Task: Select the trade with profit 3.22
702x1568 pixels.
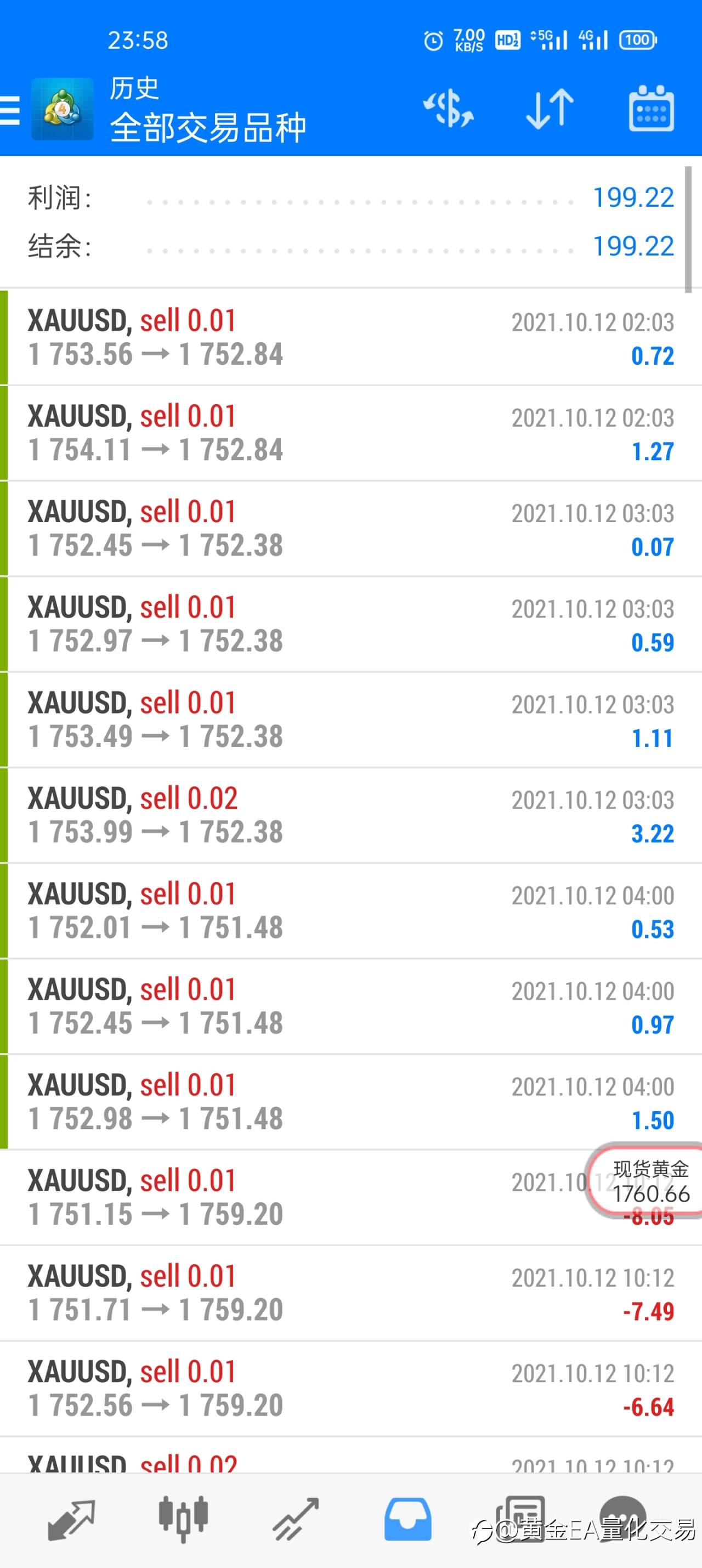Action: [350, 816]
